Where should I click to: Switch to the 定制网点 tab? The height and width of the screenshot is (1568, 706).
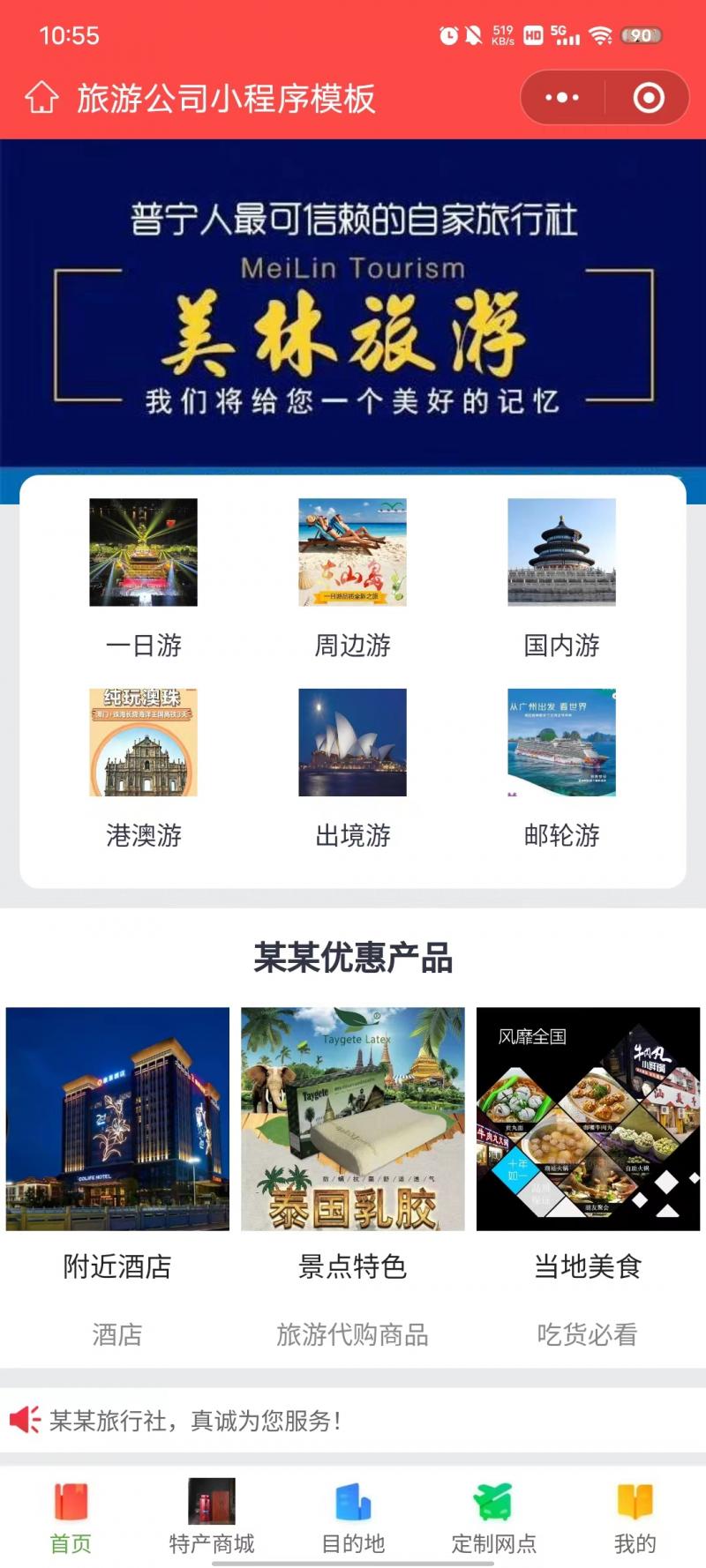pos(494,1517)
